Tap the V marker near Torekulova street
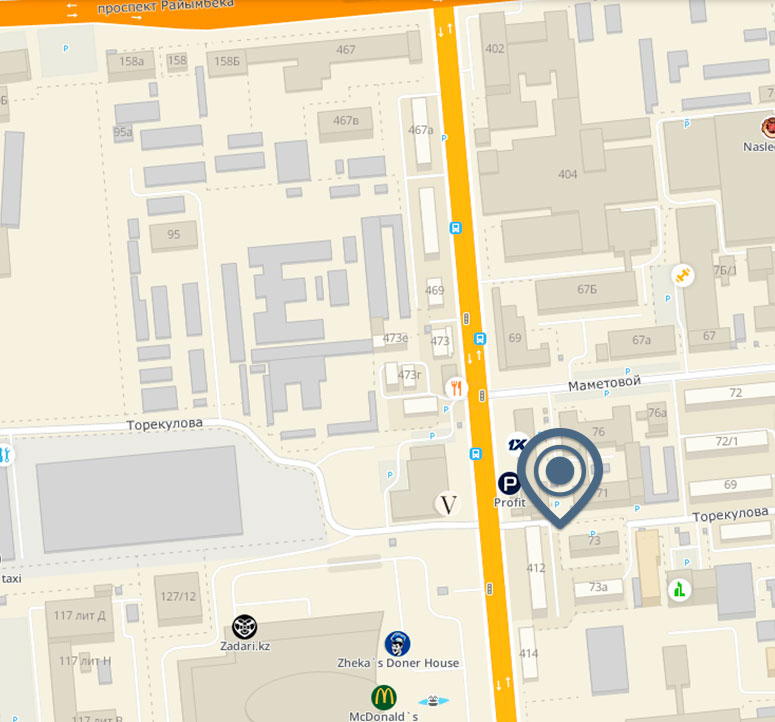Image resolution: width=775 pixels, height=722 pixels. [448, 505]
